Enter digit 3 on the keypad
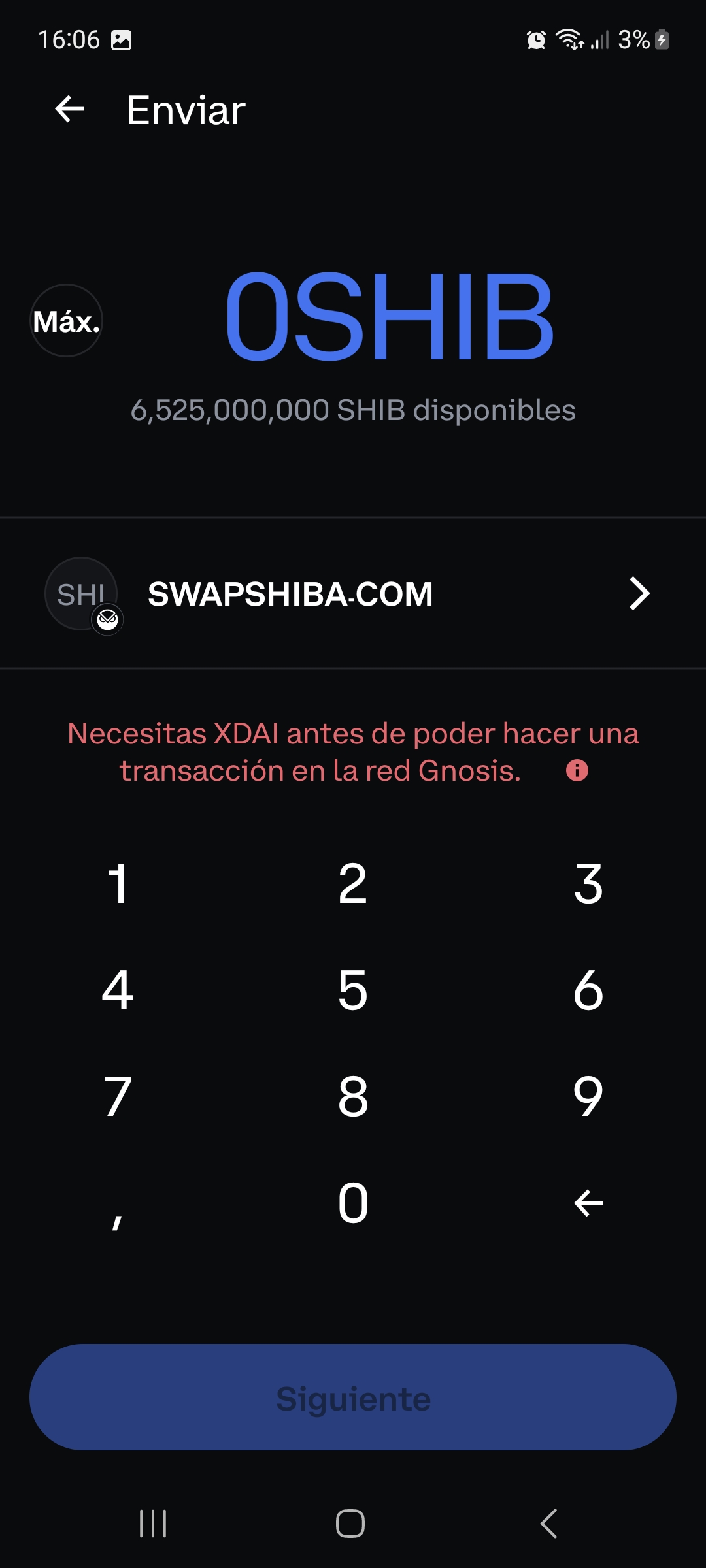706x1568 pixels. click(x=588, y=884)
